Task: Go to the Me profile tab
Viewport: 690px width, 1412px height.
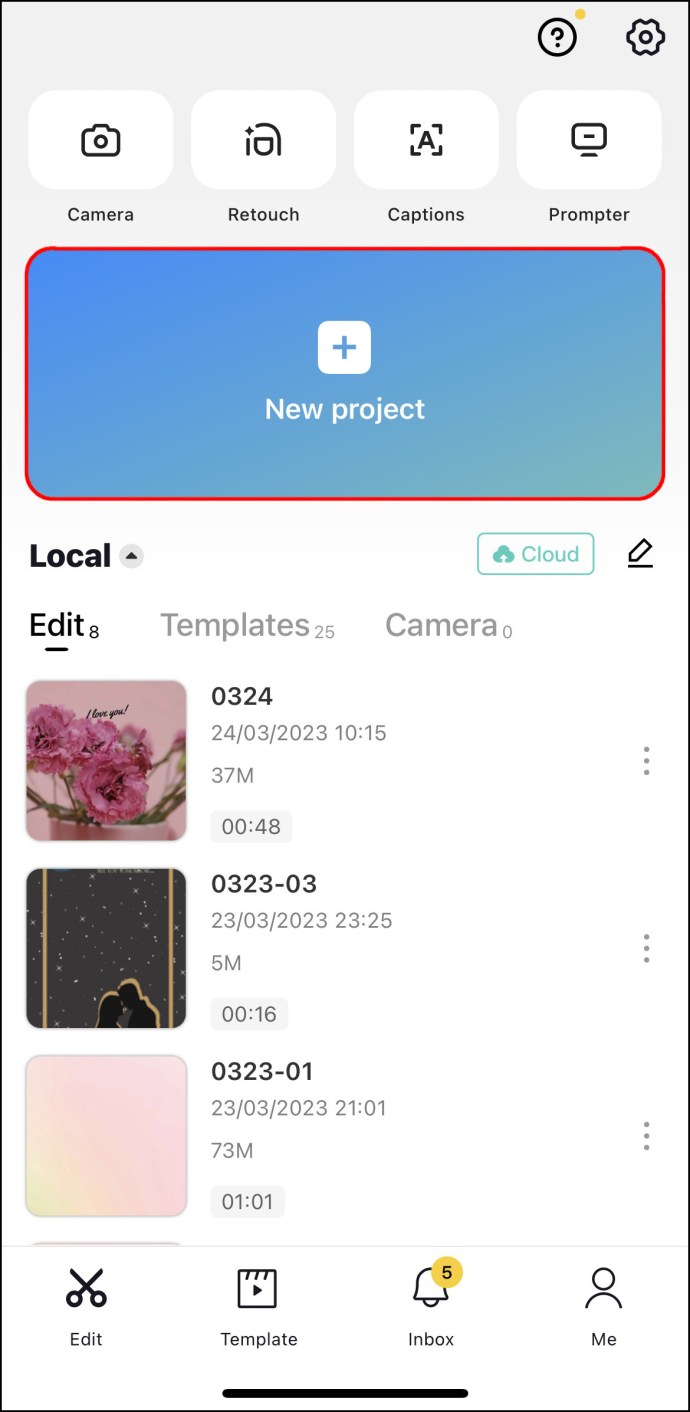Action: point(603,1307)
